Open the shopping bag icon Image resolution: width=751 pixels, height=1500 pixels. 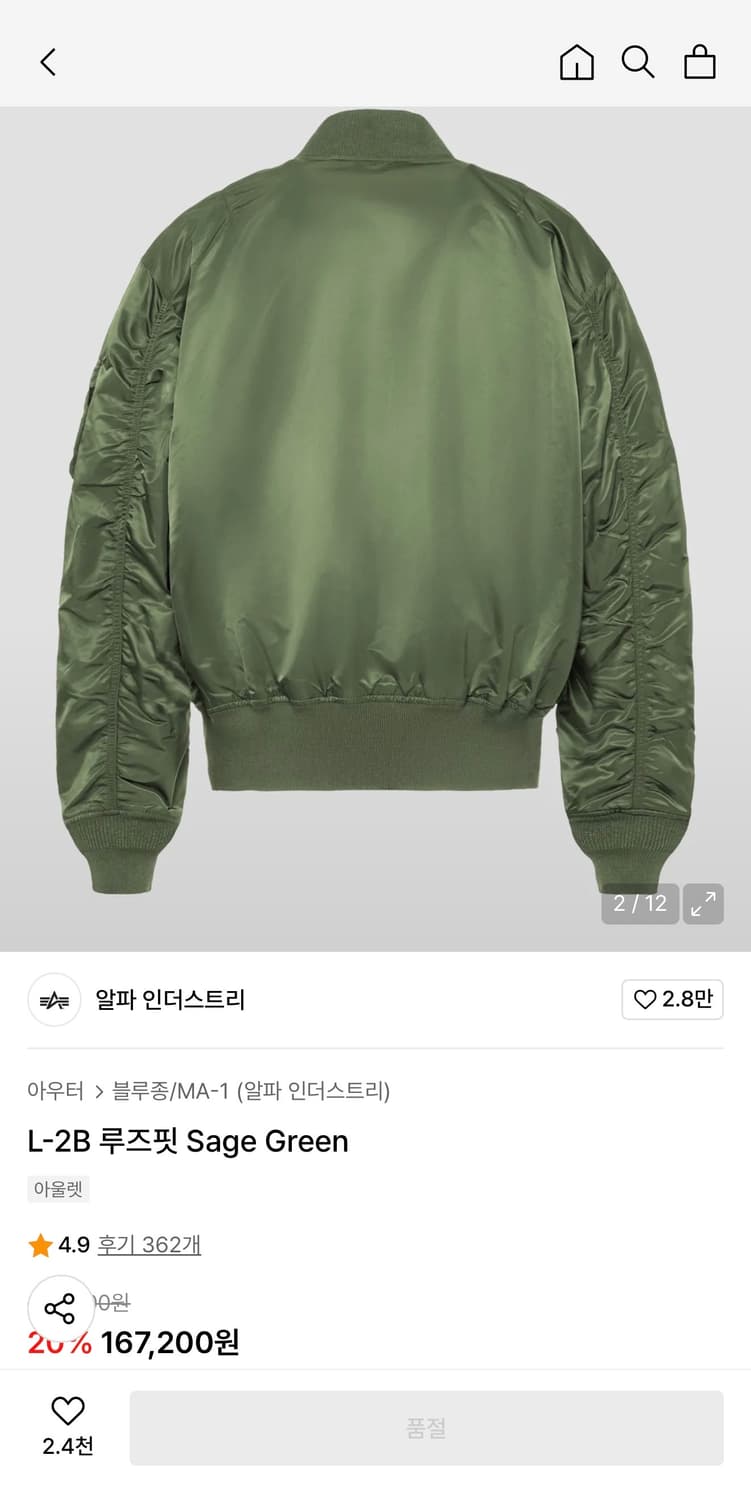tap(700, 62)
